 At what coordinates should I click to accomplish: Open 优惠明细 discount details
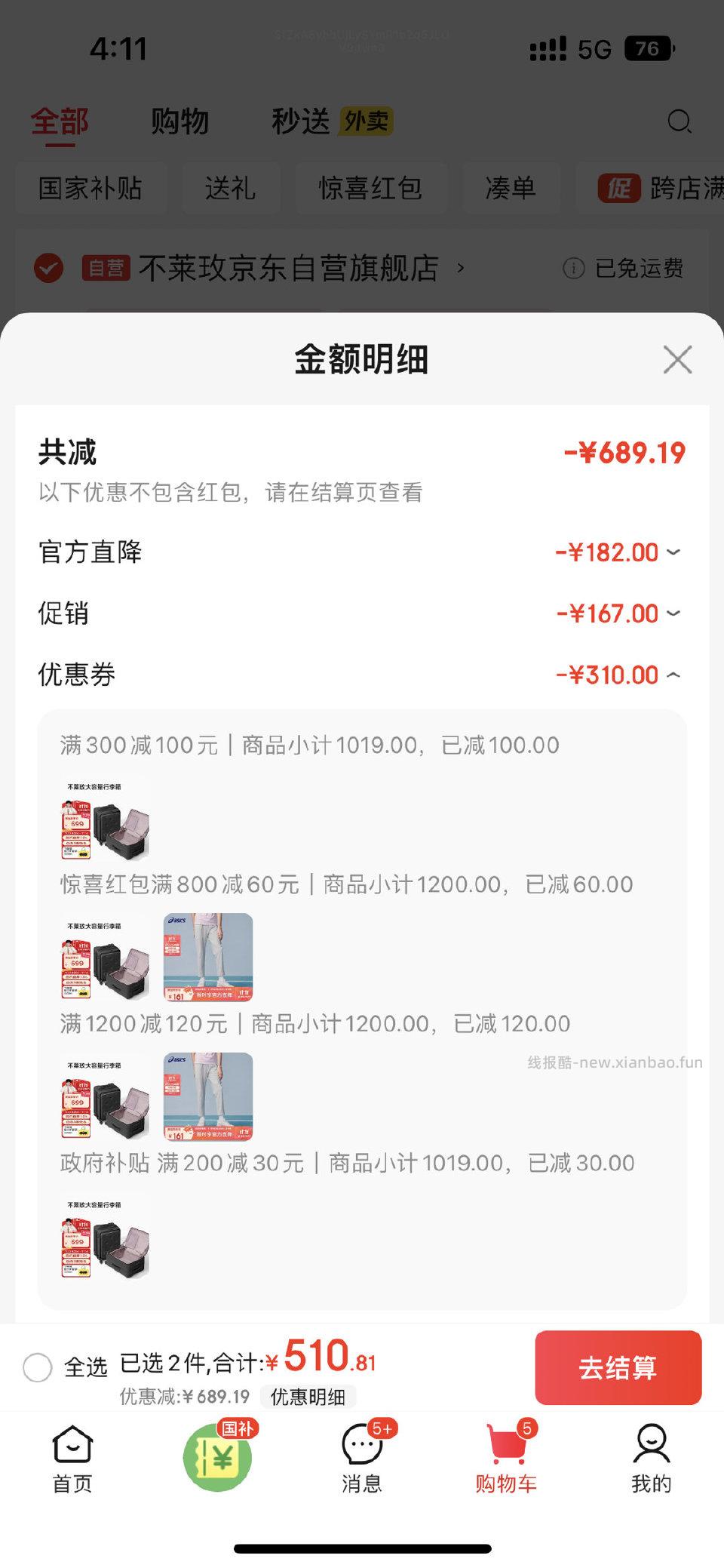[308, 1397]
